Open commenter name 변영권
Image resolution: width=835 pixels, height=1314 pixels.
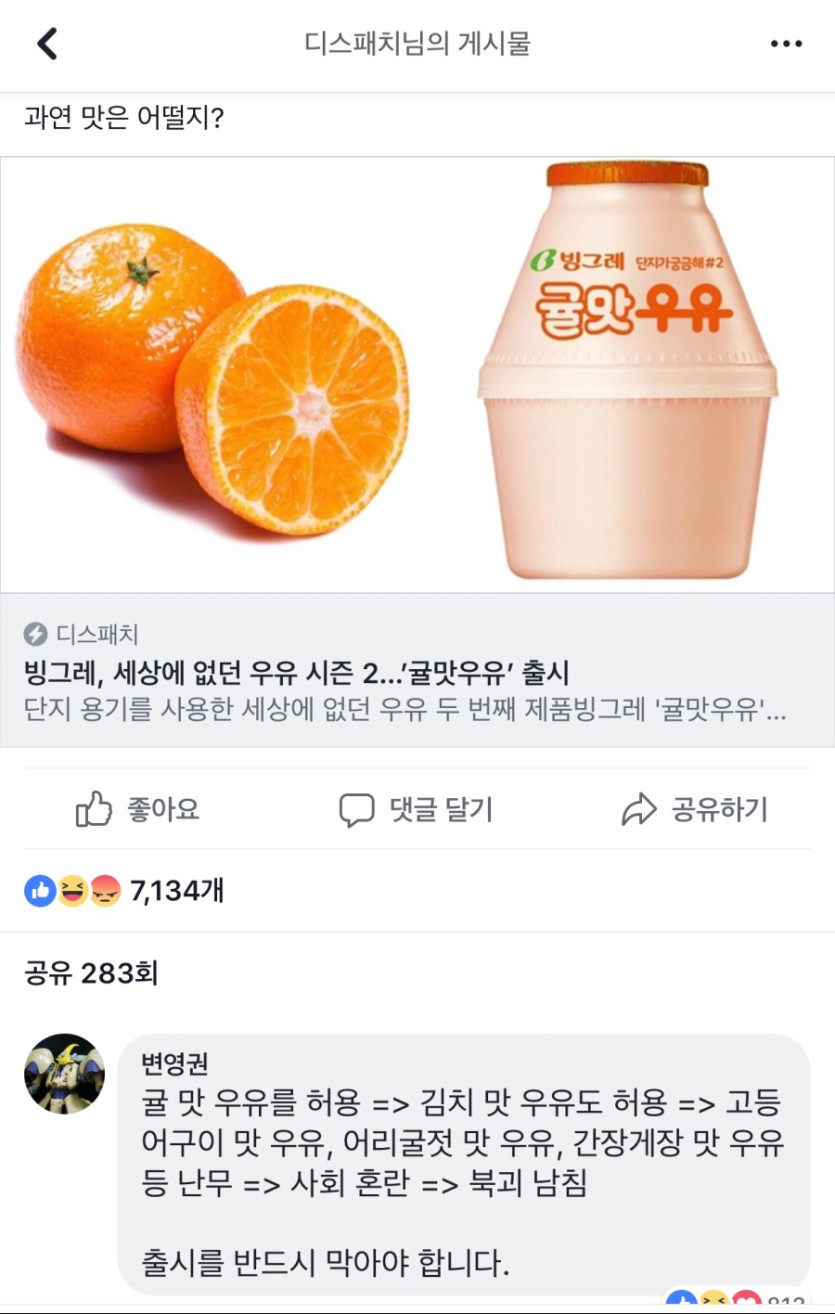pos(175,1063)
